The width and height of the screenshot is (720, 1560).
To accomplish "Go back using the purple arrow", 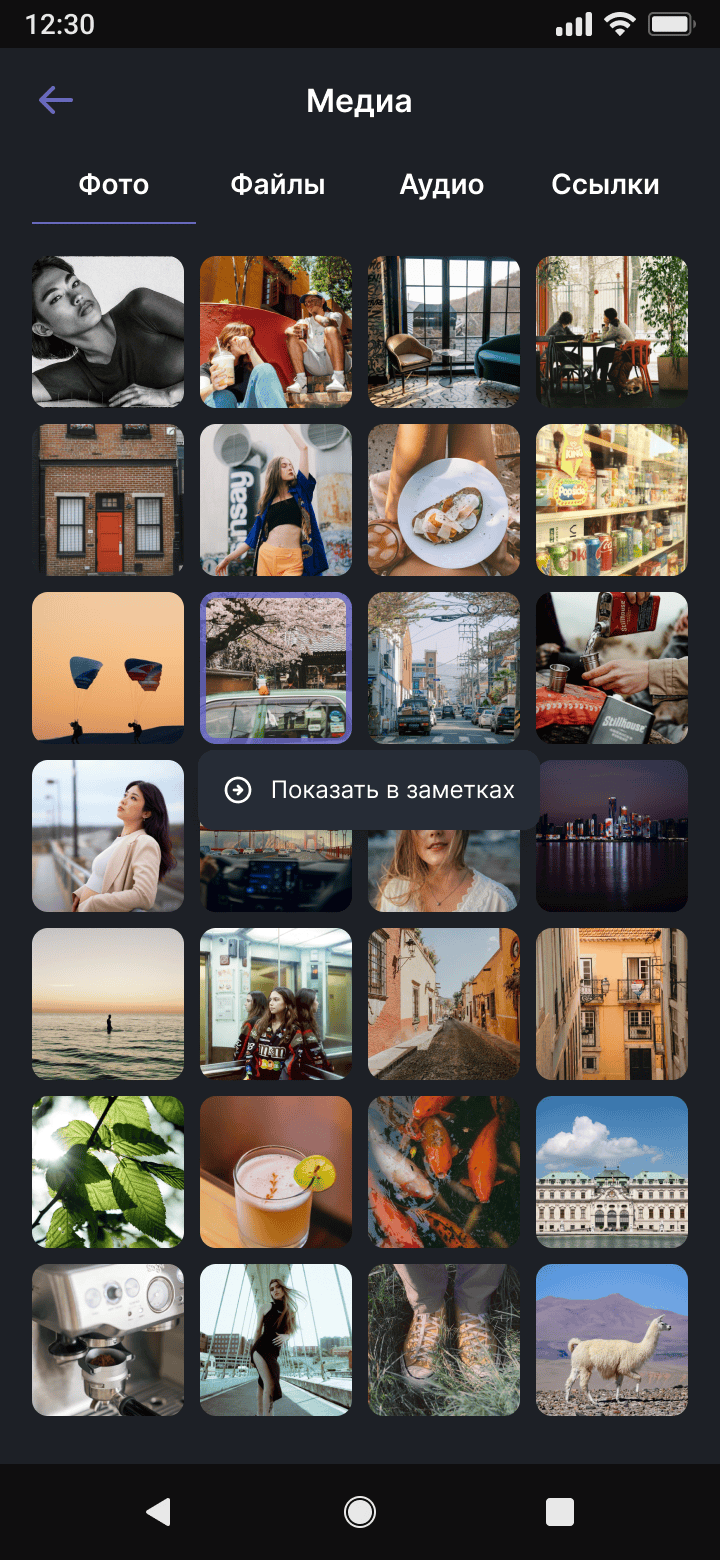I will tap(56, 100).
